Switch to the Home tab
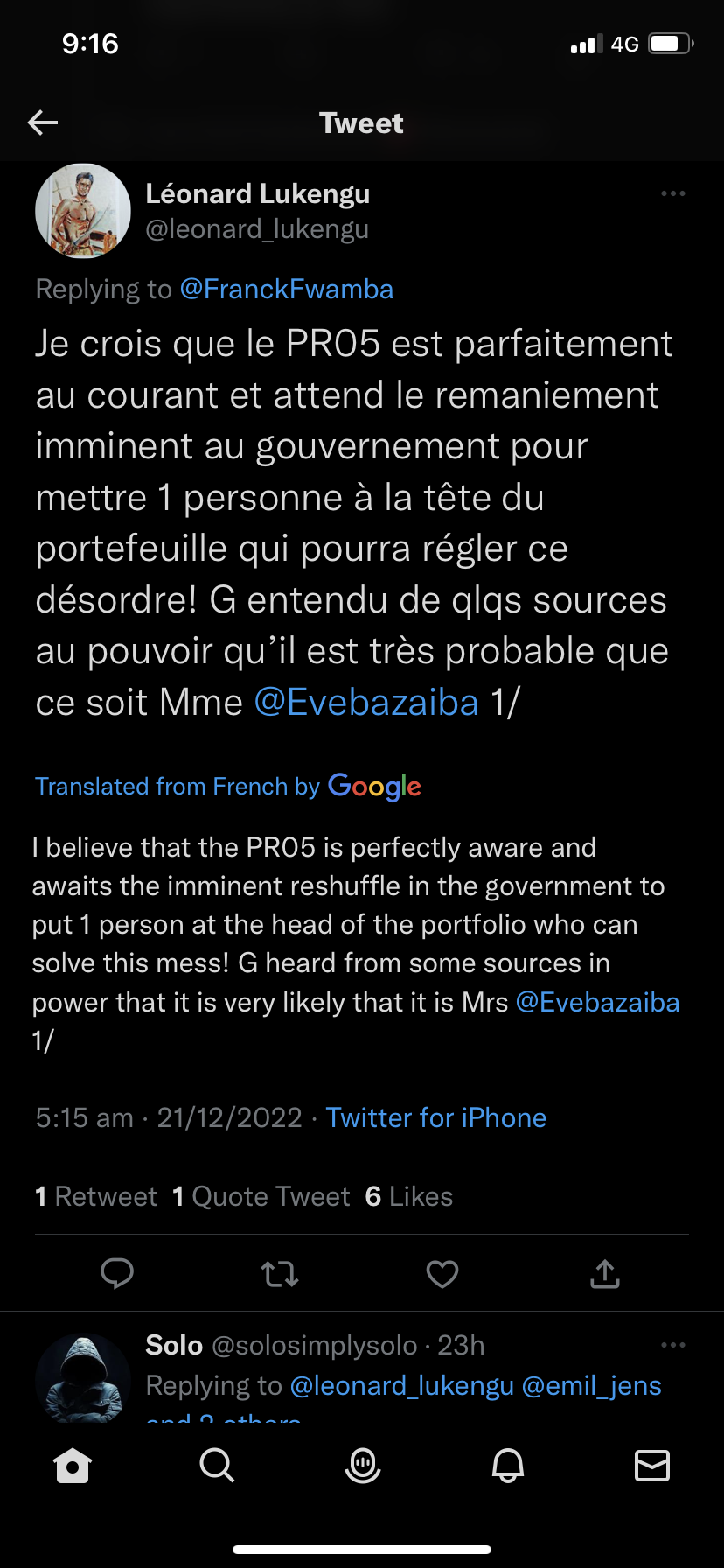The width and height of the screenshot is (724, 1568). click(x=73, y=1465)
